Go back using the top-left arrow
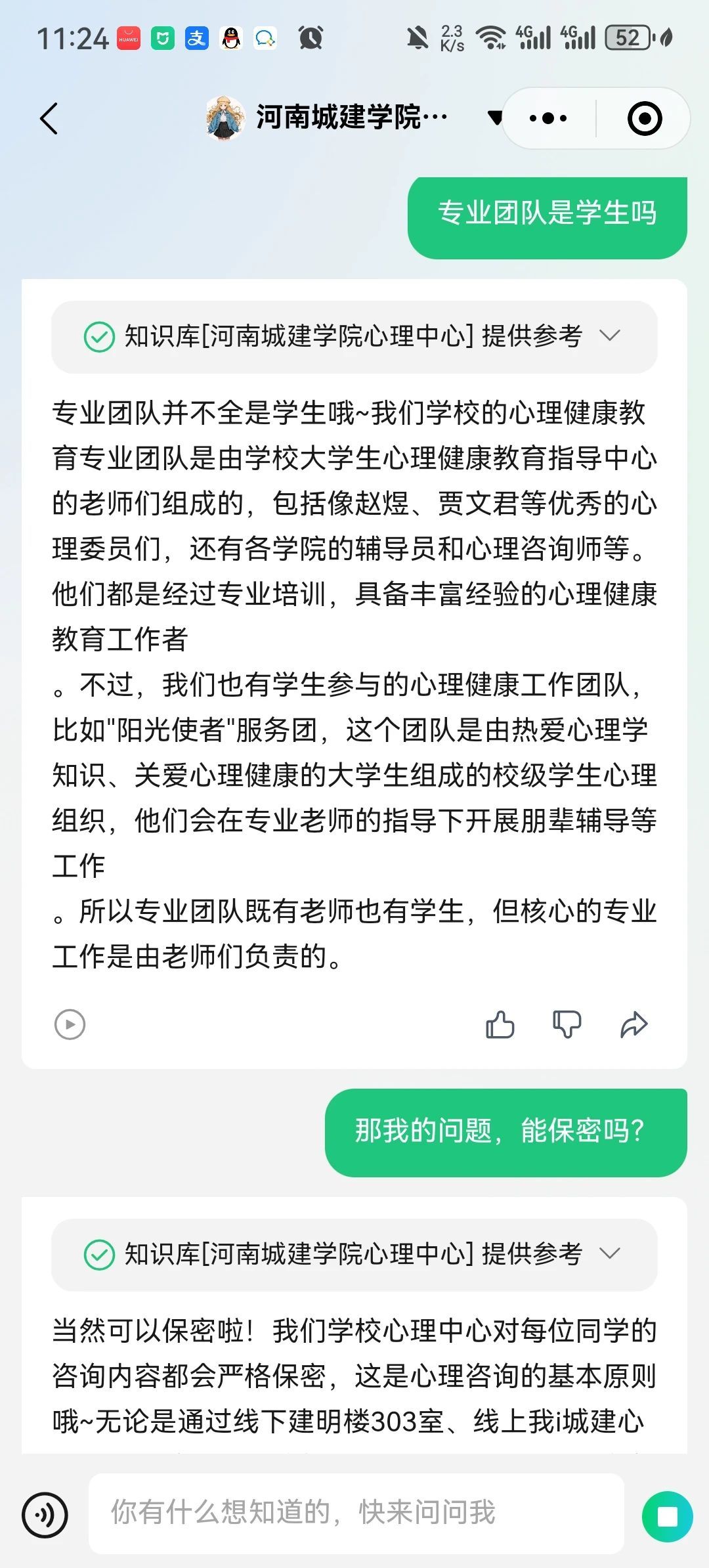Viewport: 709px width, 1568px height. 49,119
